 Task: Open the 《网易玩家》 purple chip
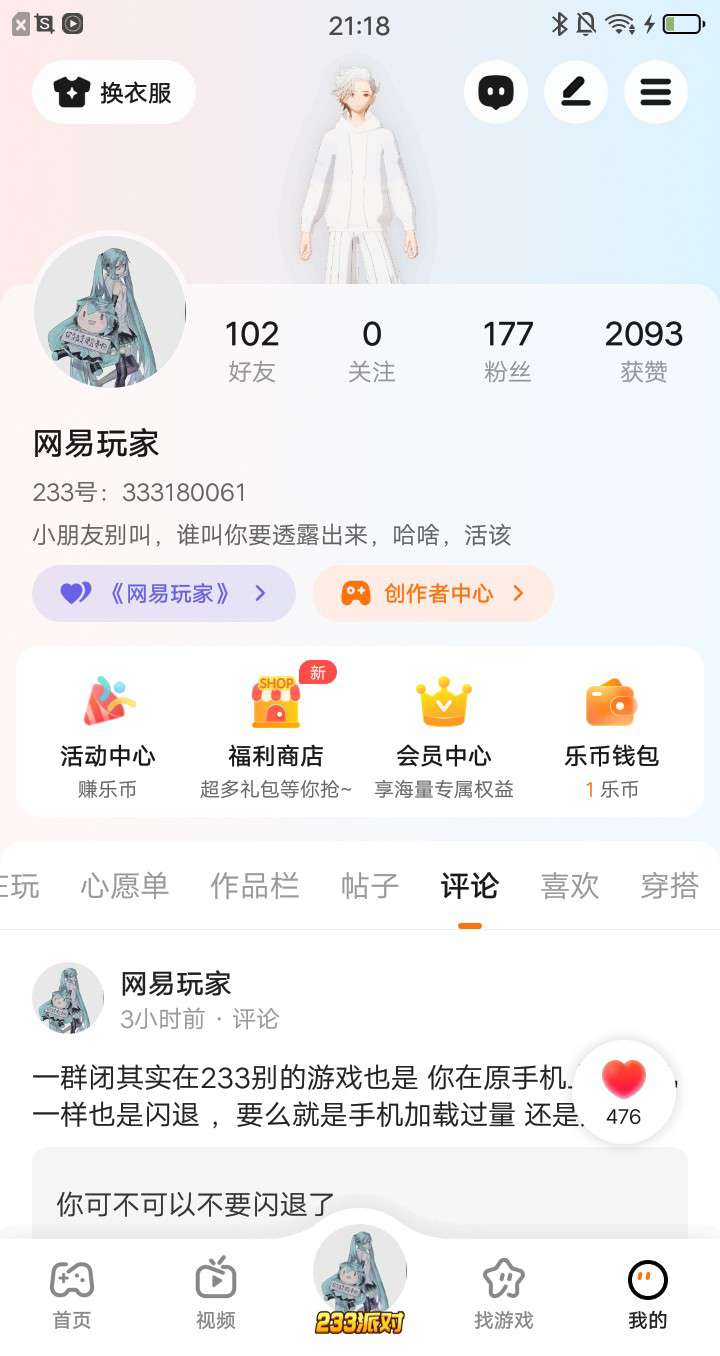[164, 593]
